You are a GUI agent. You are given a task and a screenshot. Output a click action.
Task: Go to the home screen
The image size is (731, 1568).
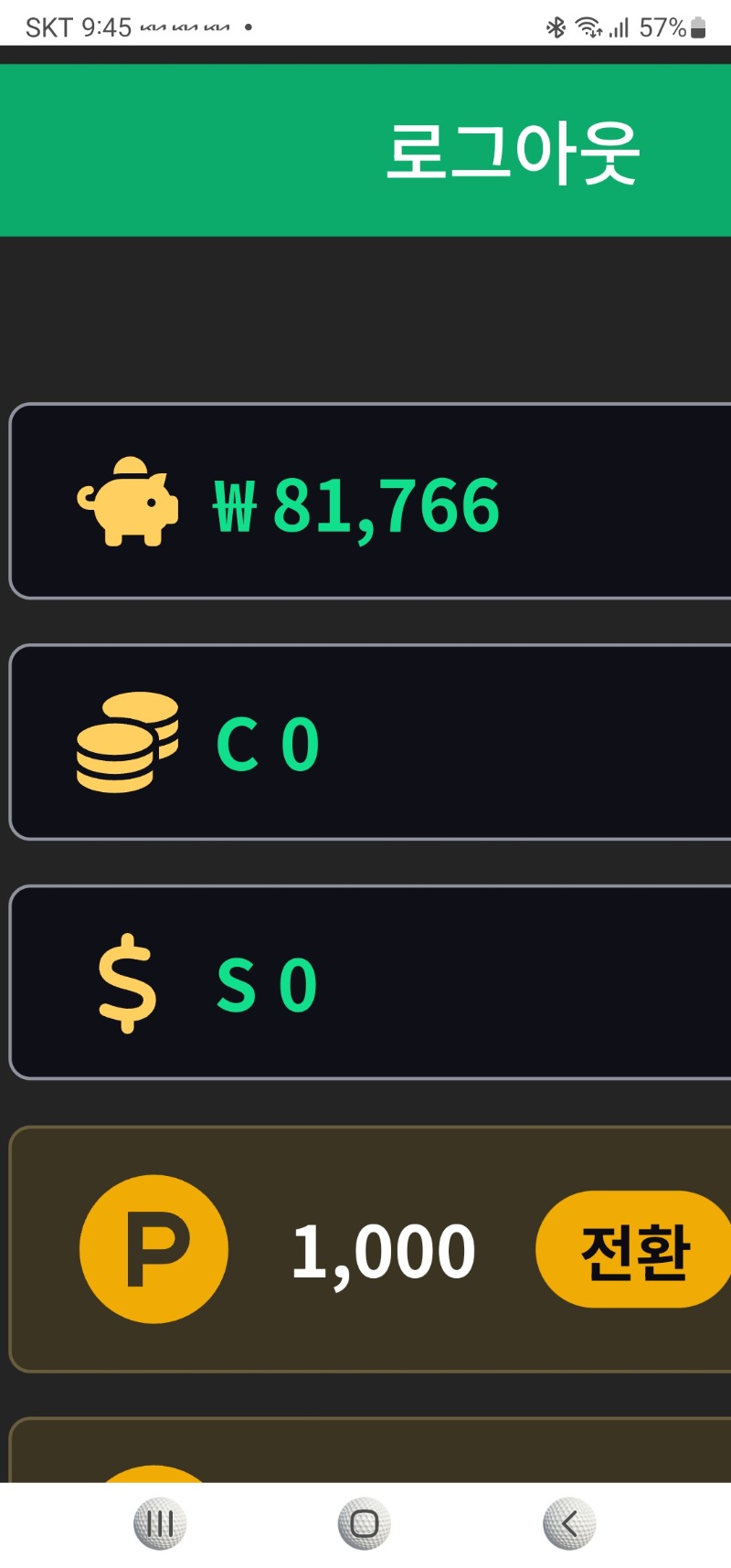click(364, 1523)
